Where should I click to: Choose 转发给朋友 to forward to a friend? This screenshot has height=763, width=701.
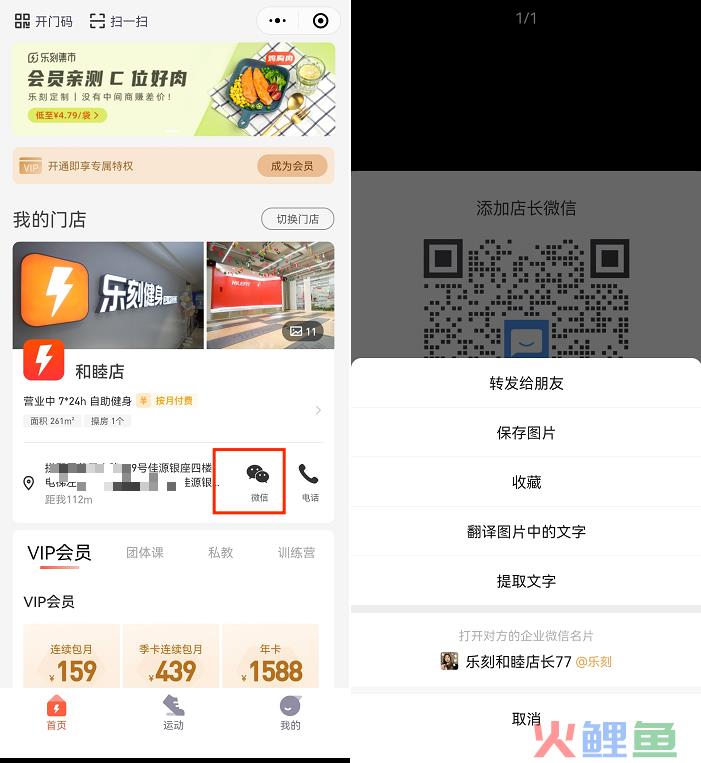pos(526,384)
